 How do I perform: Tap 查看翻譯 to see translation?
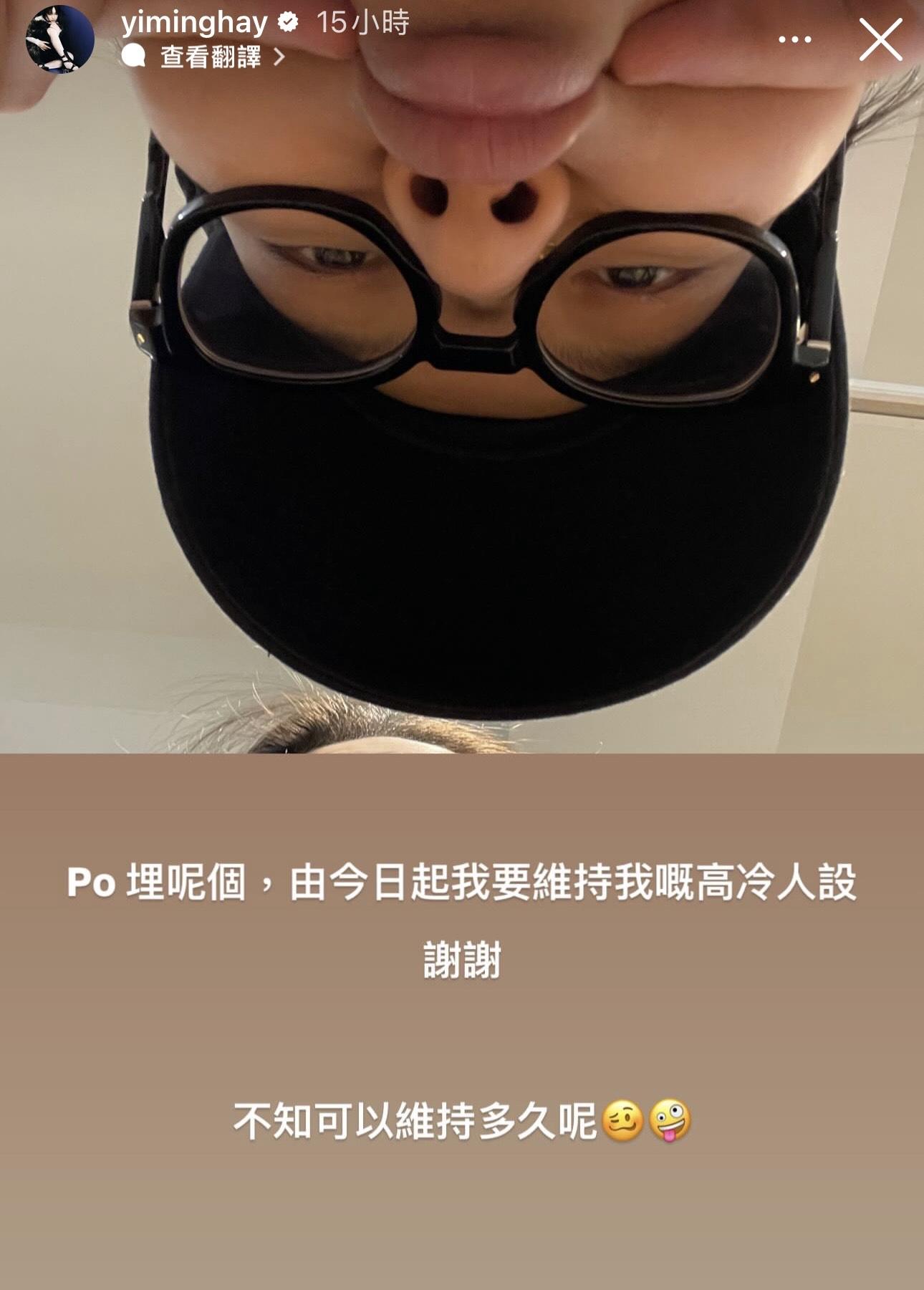211,57
